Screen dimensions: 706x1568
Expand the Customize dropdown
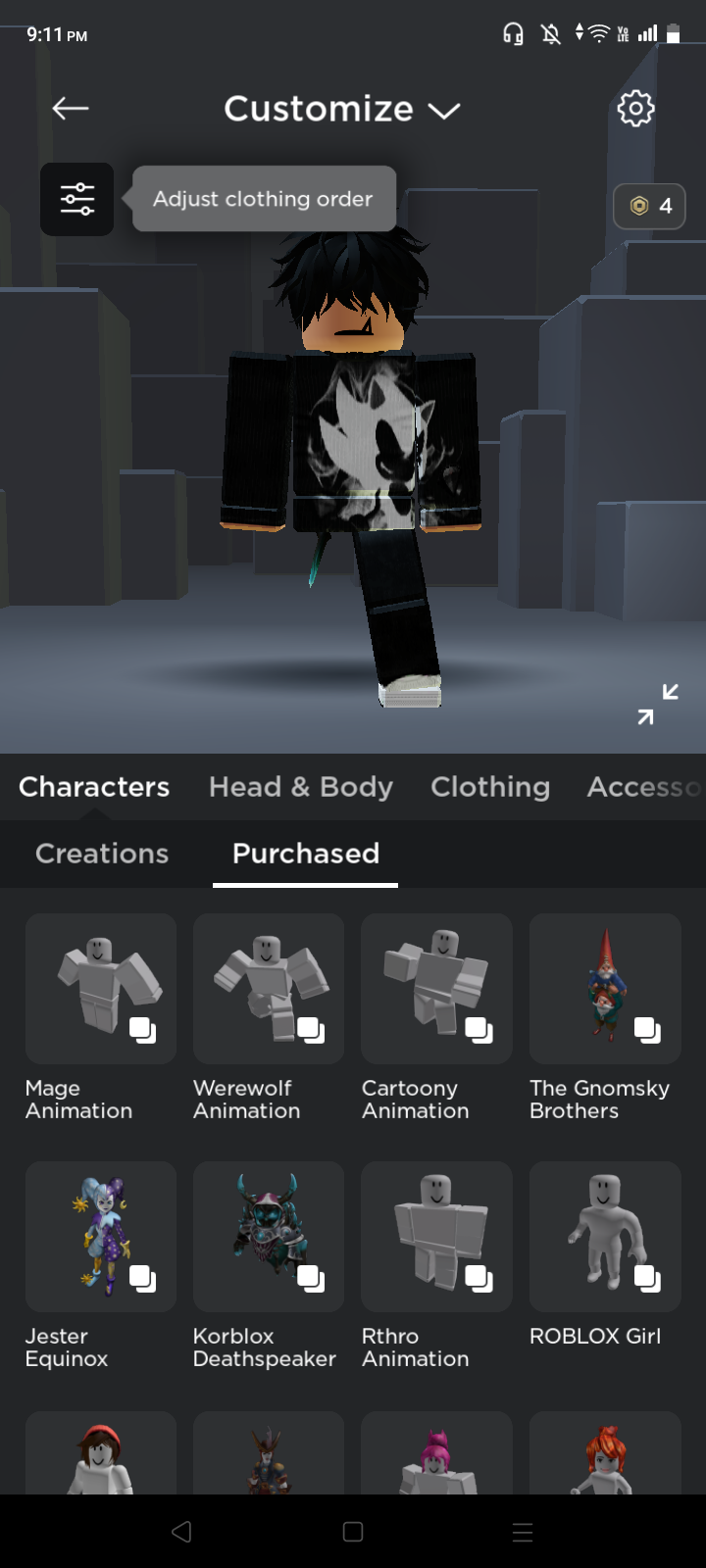[x=341, y=109]
